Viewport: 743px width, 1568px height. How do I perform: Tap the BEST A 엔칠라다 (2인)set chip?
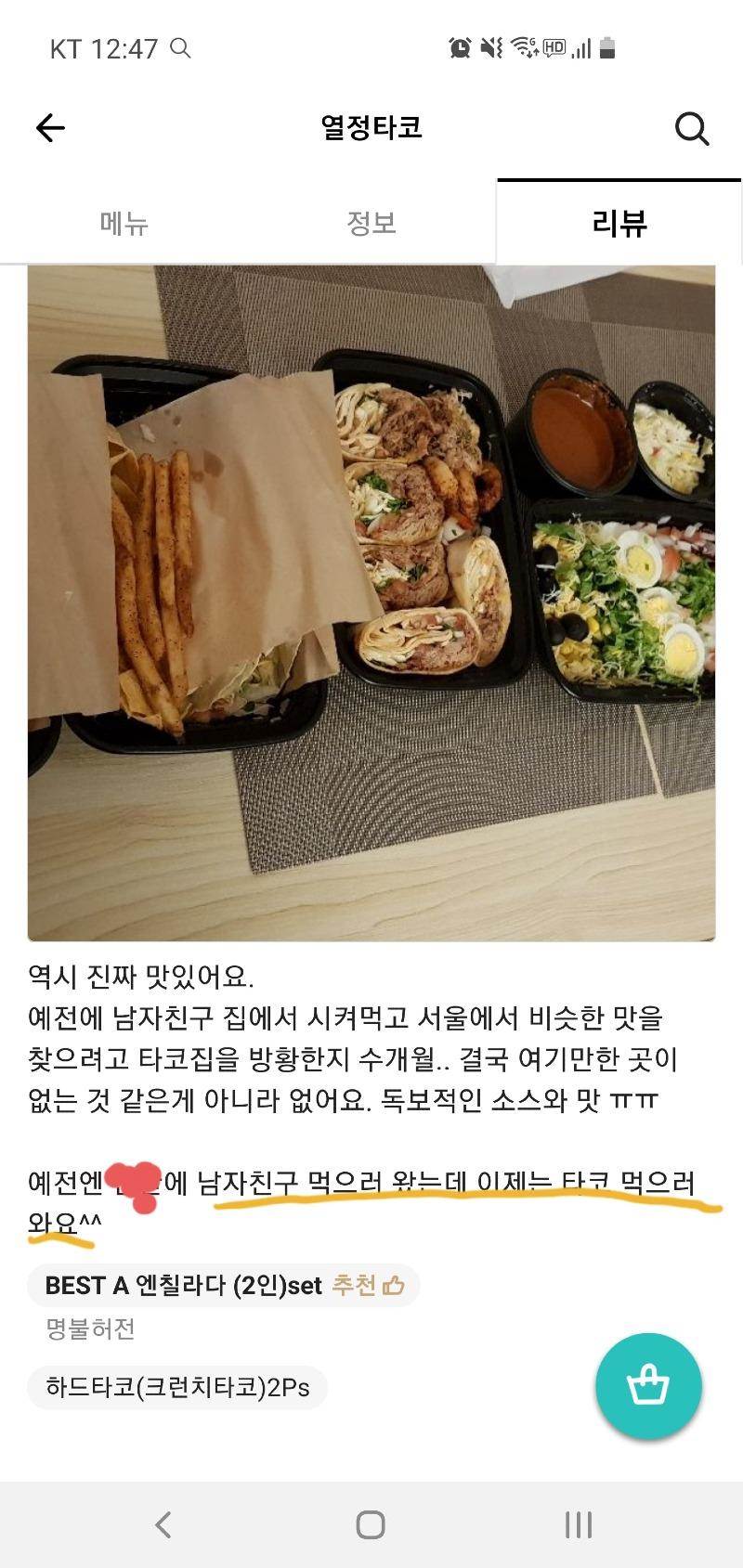223,1286
